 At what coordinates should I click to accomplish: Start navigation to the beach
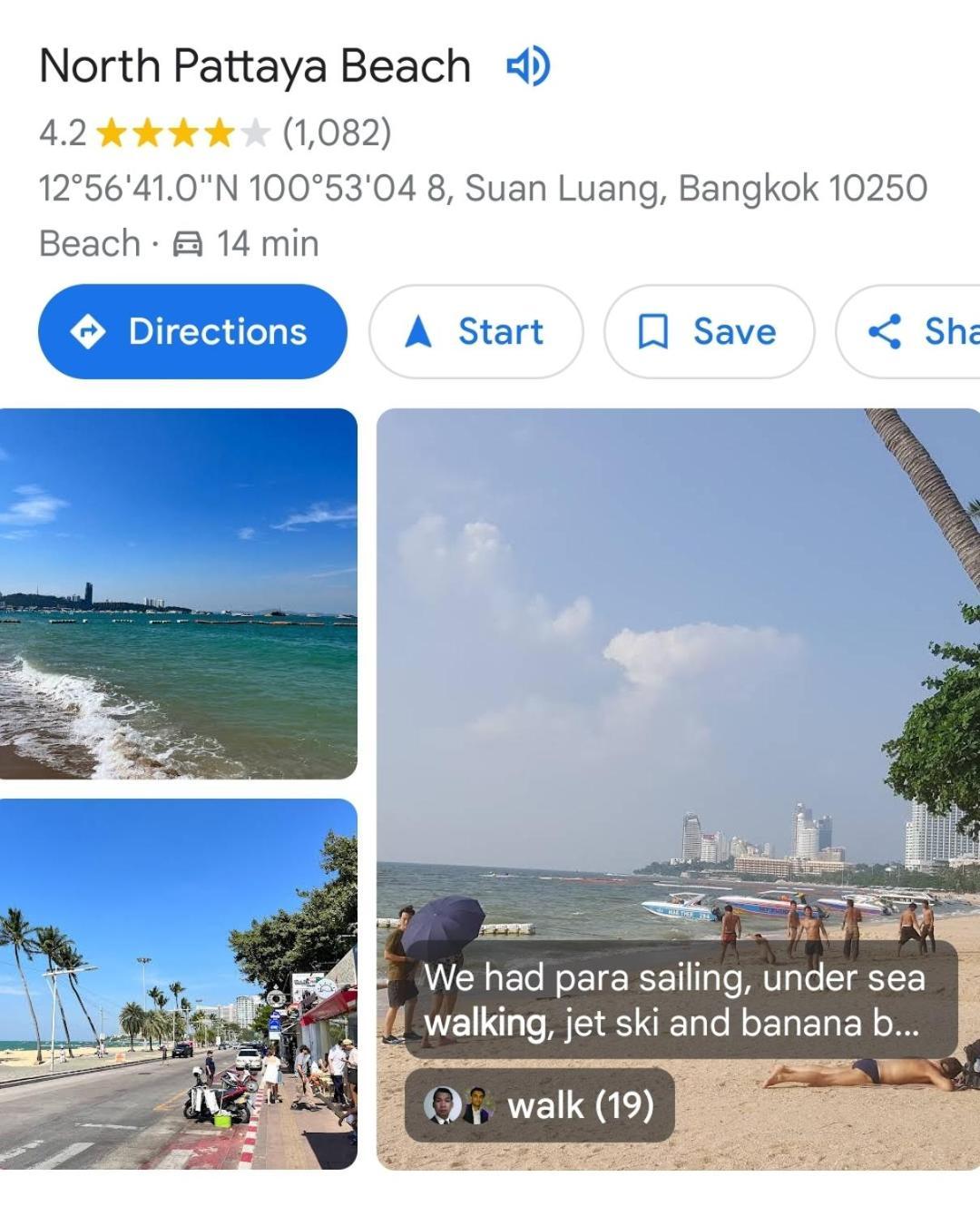[x=475, y=332]
